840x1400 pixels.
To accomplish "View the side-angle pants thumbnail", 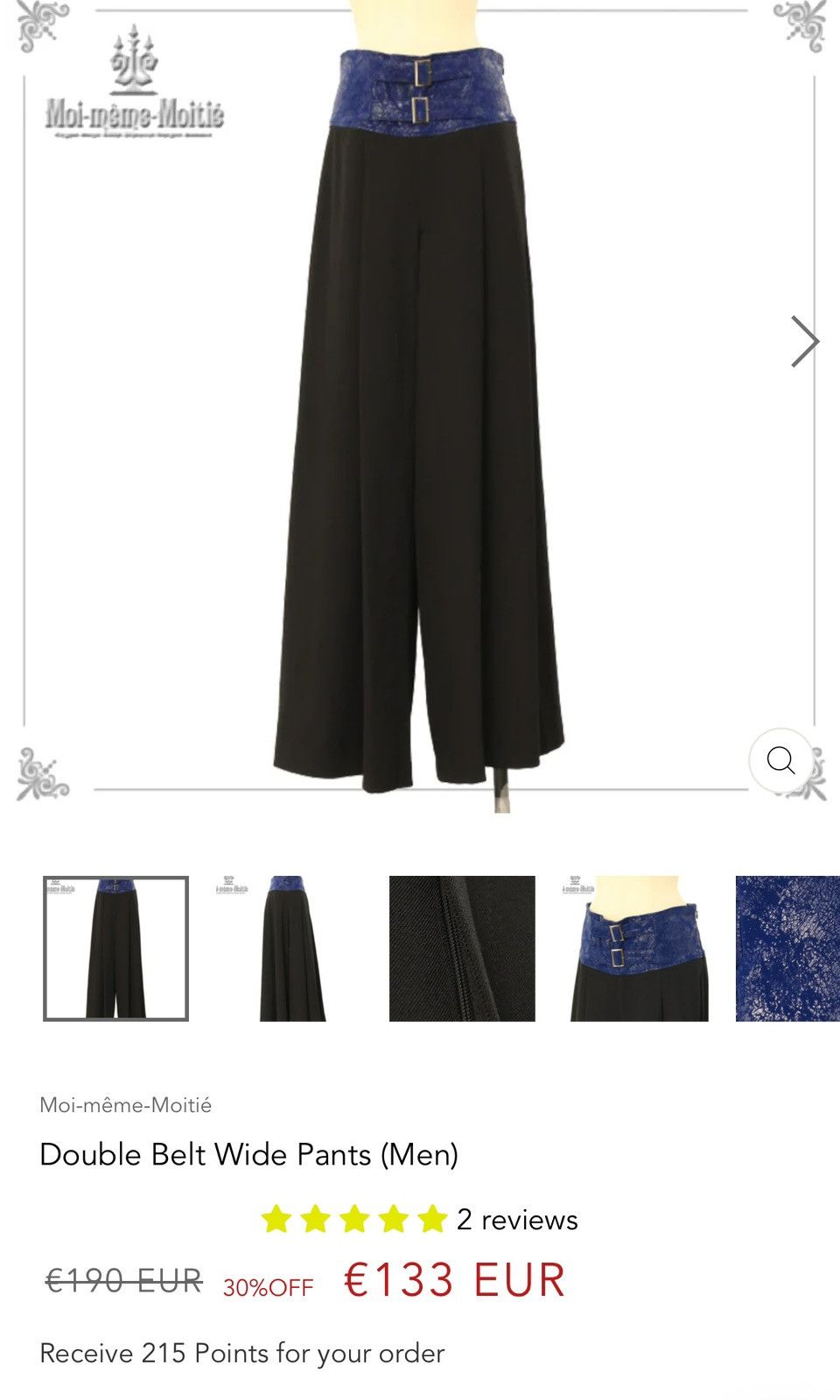I will tap(290, 948).
